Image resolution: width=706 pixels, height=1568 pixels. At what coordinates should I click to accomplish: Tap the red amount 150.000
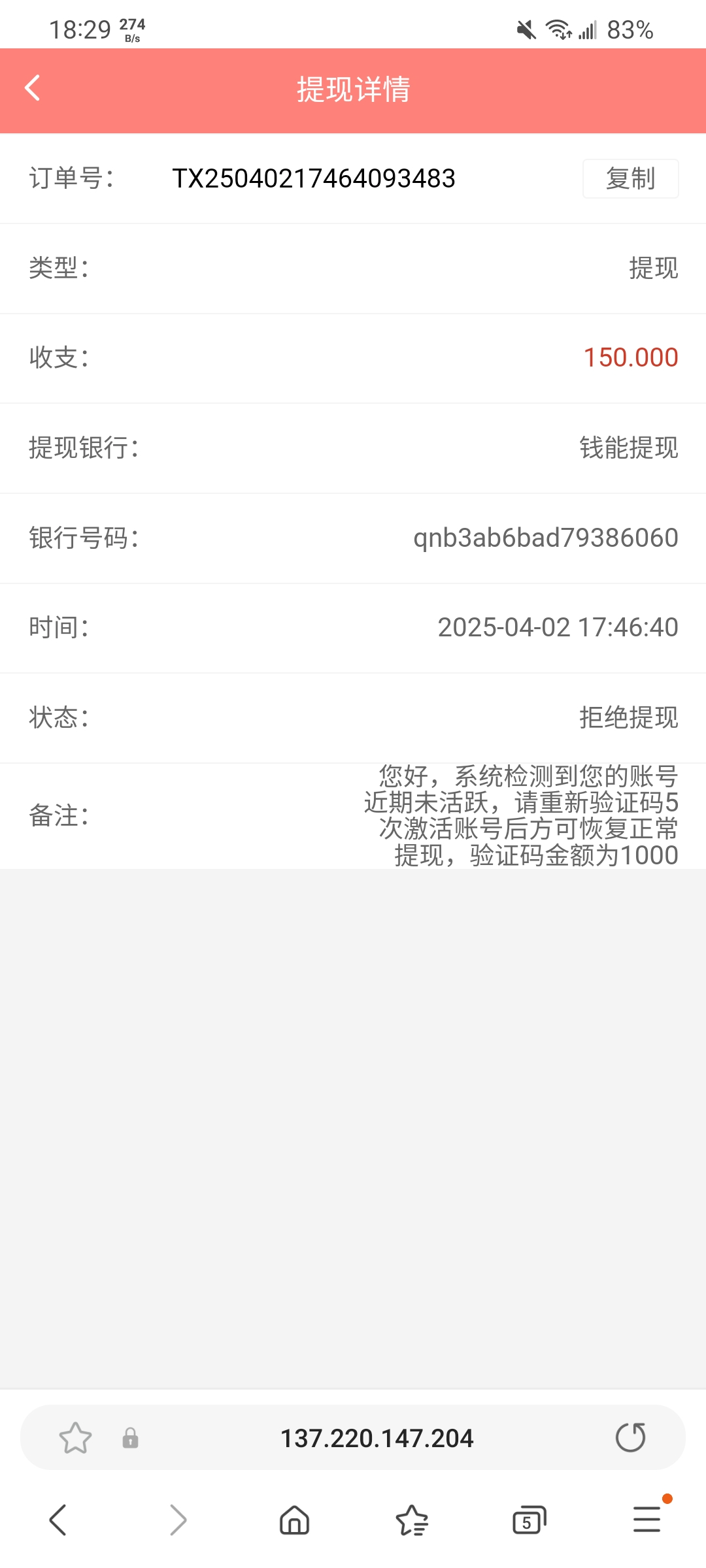pyautogui.click(x=629, y=358)
